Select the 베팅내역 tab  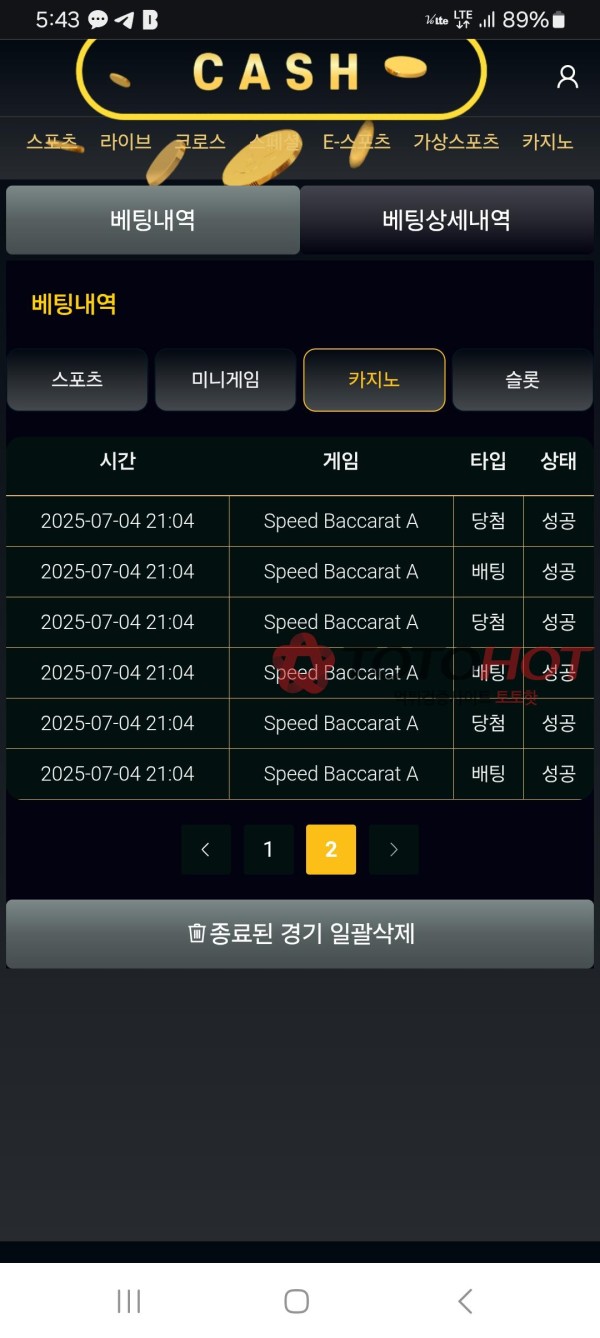pos(153,220)
